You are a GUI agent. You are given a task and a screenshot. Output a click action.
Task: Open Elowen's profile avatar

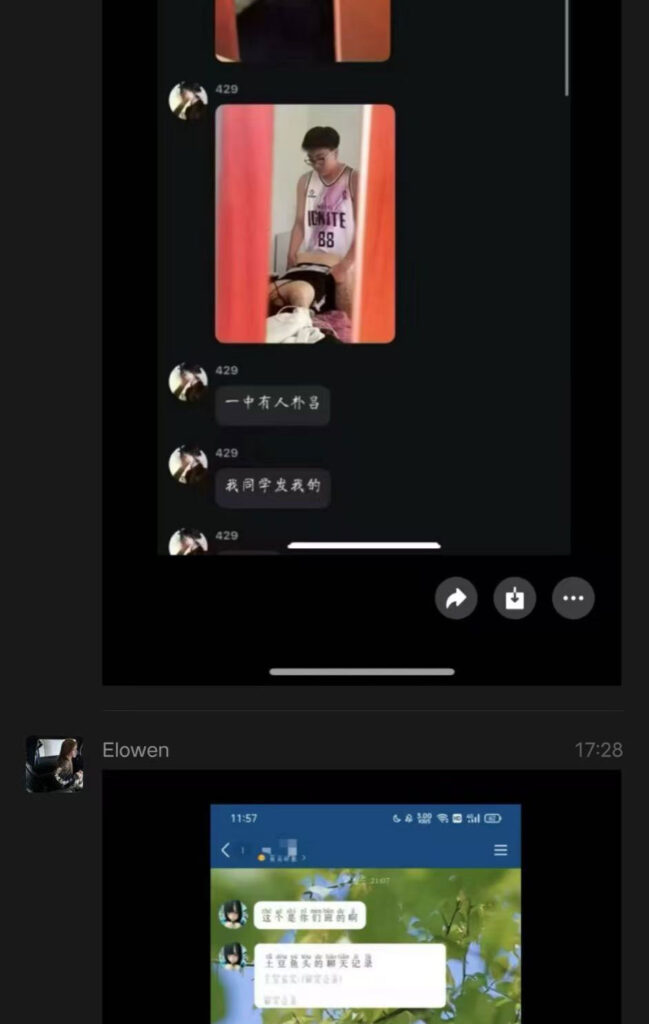(54, 765)
